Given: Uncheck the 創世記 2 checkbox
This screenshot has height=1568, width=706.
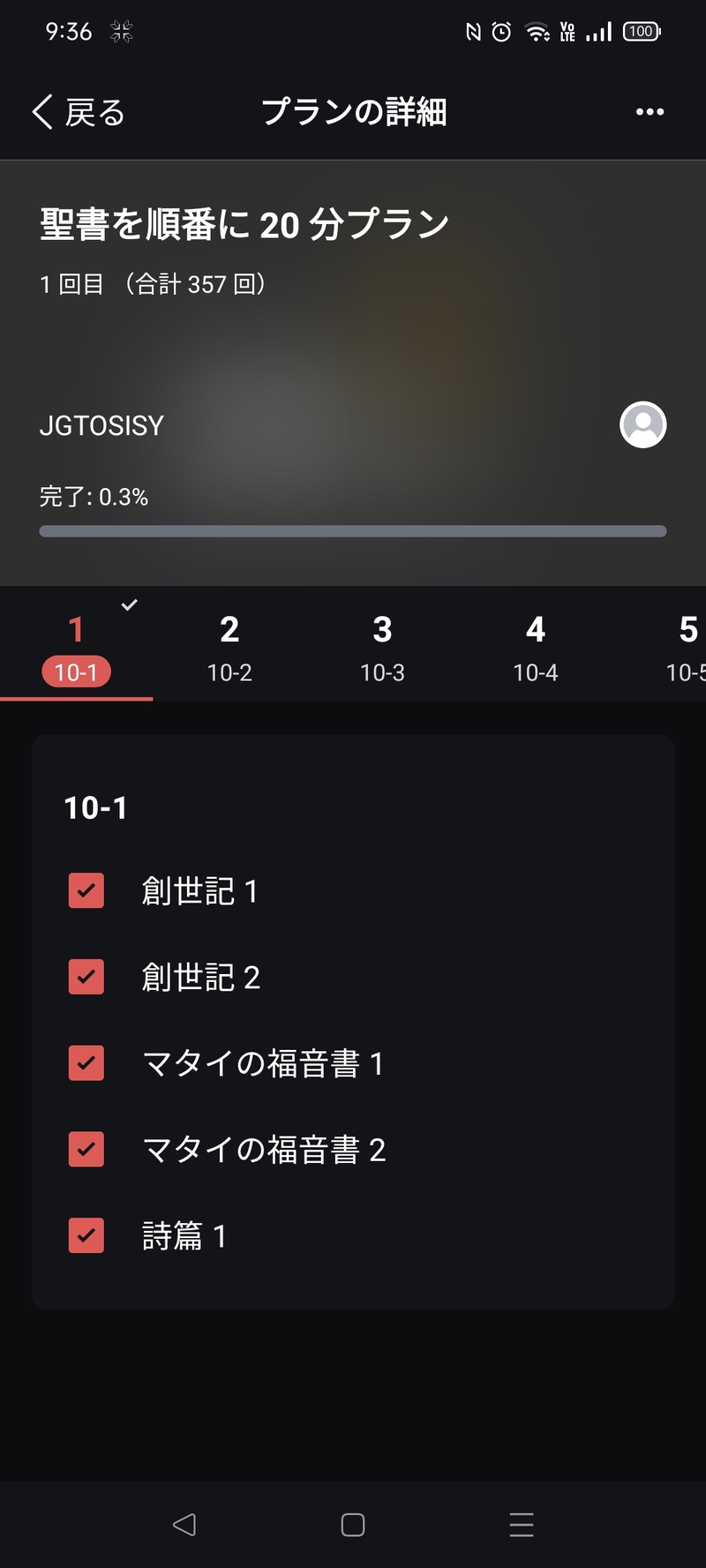Looking at the screenshot, I should (x=86, y=977).
